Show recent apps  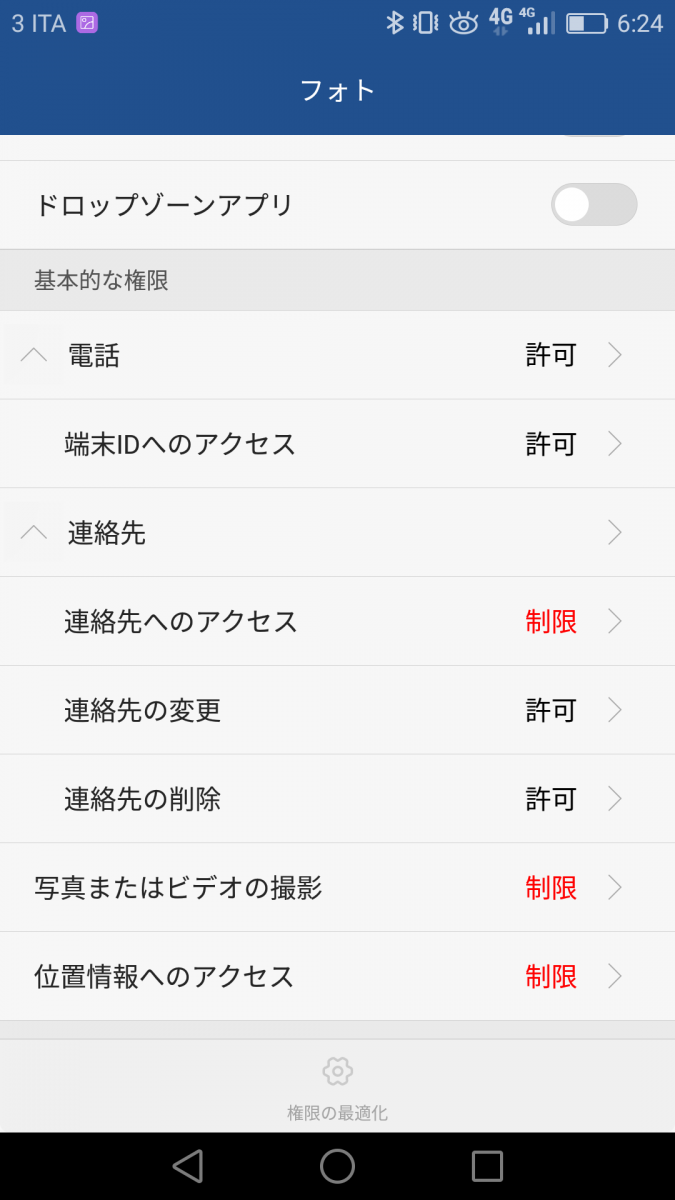tap(487, 1166)
